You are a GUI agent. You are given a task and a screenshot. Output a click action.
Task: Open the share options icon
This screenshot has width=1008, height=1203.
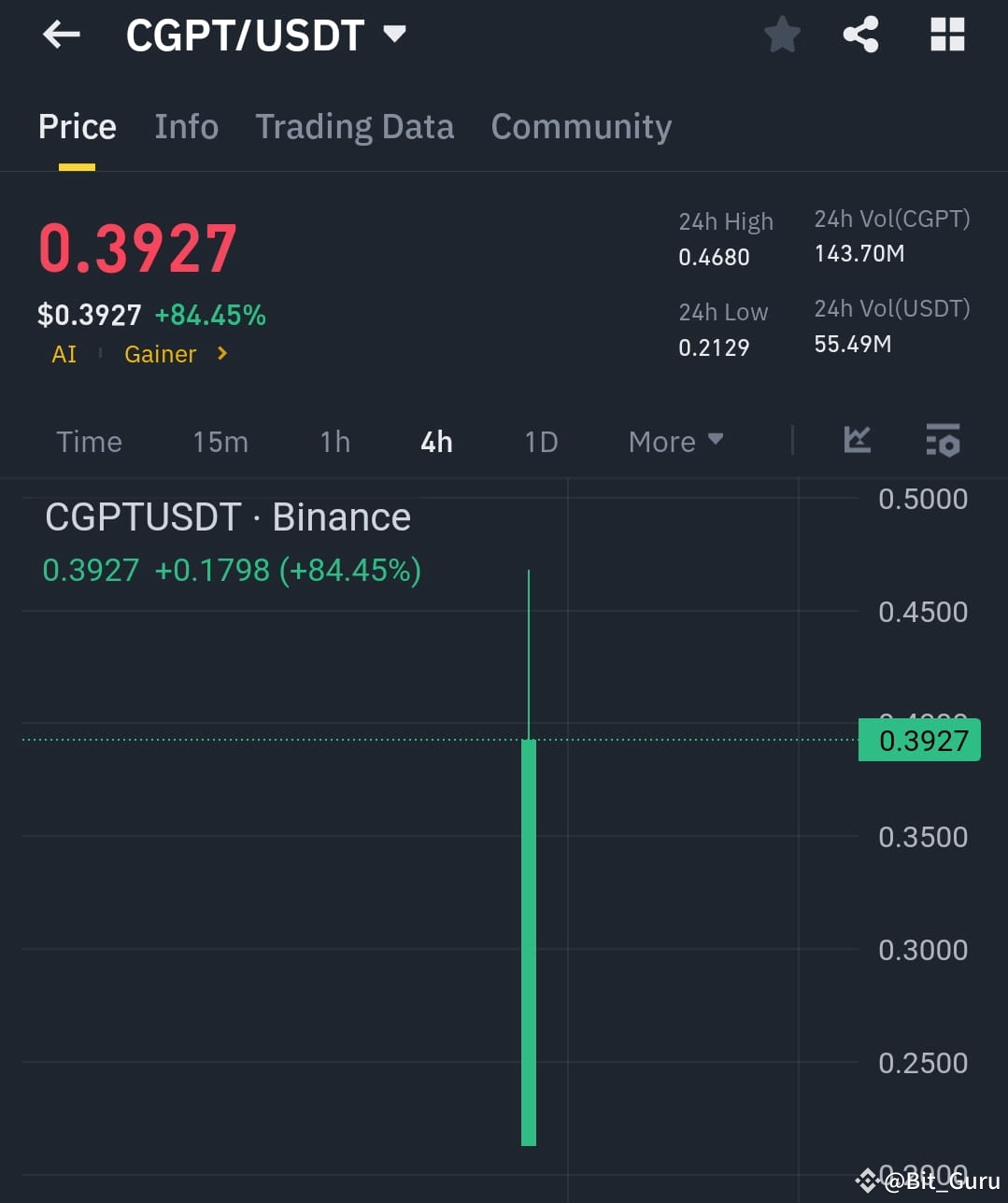click(860, 34)
